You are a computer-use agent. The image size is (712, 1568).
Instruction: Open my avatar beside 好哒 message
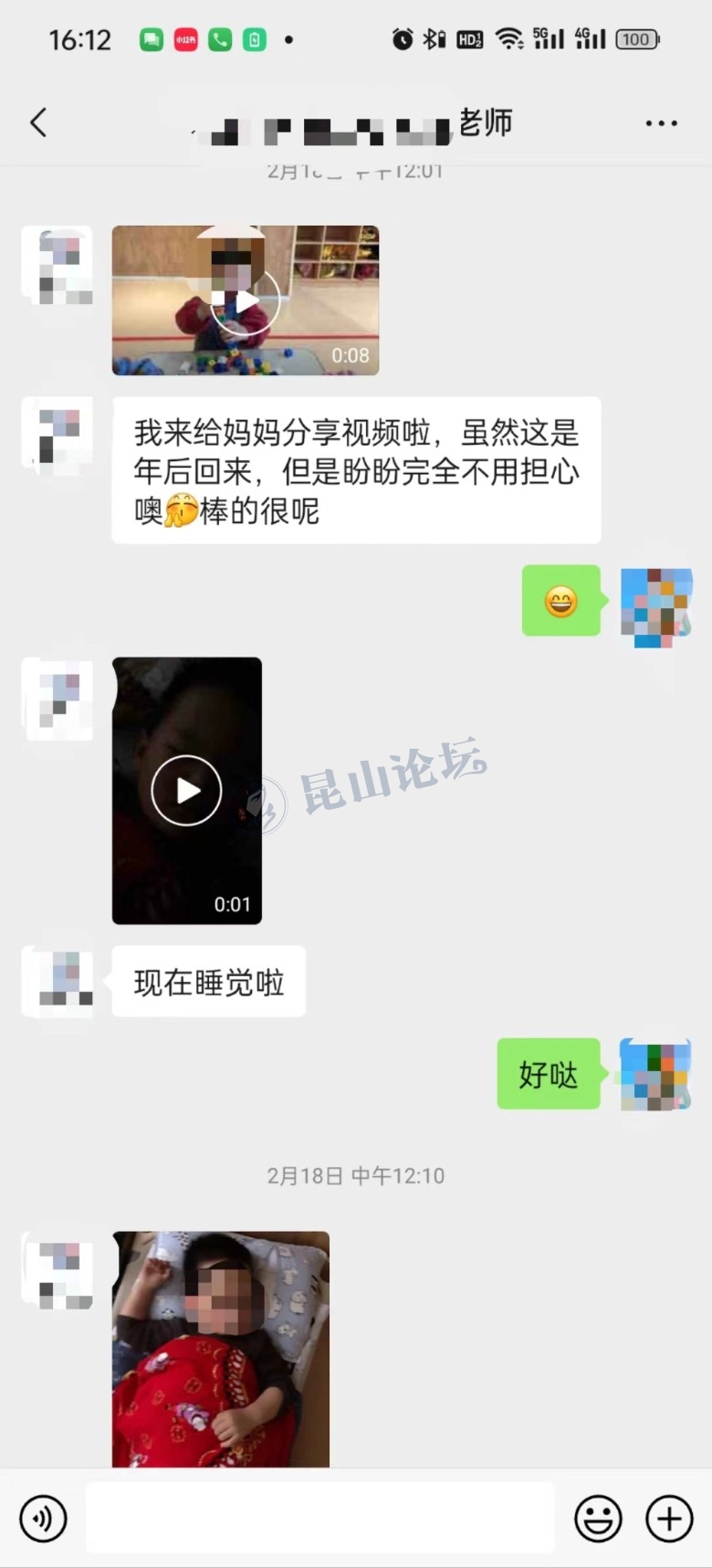pos(655,1074)
